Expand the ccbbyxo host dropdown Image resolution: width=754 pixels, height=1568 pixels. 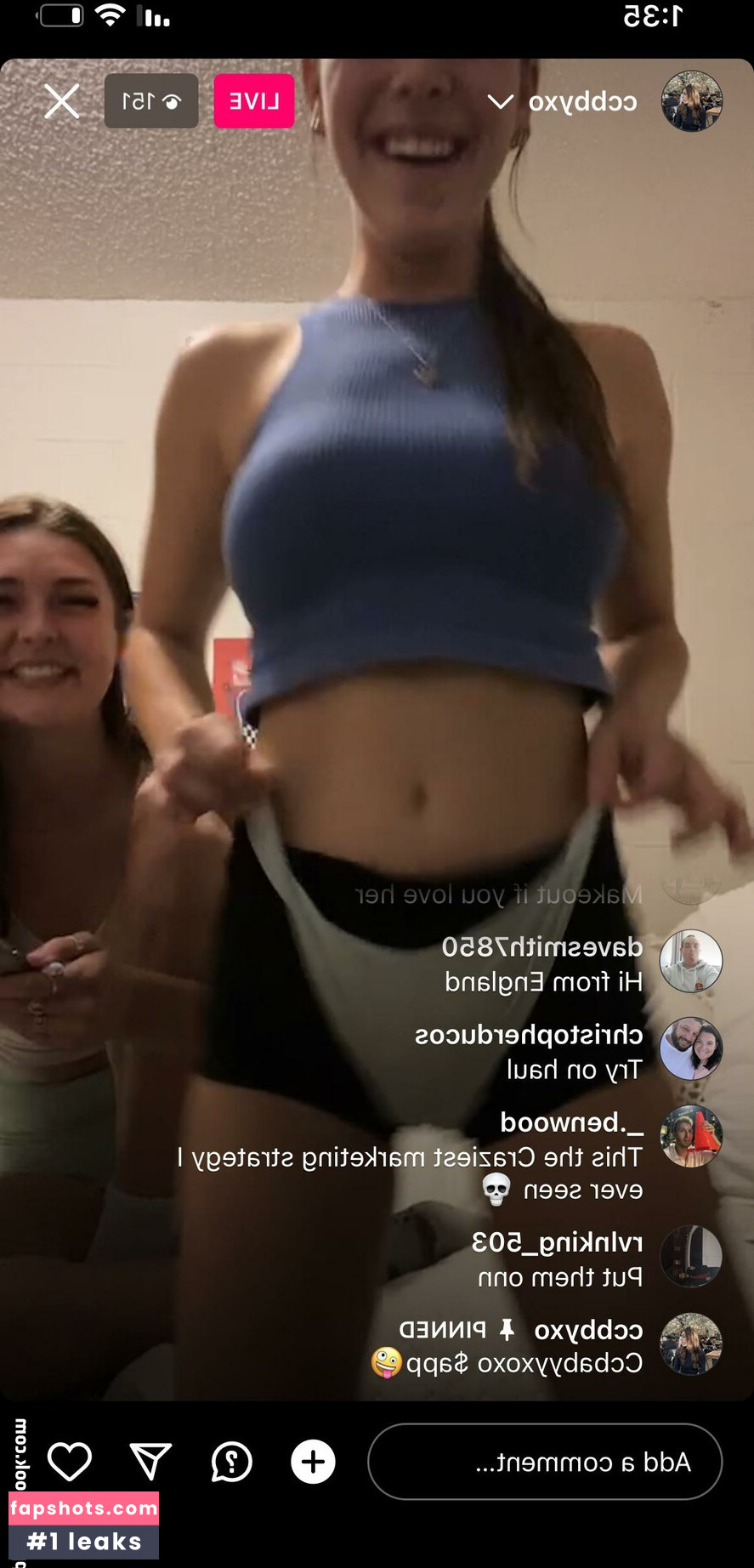coord(500,102)
